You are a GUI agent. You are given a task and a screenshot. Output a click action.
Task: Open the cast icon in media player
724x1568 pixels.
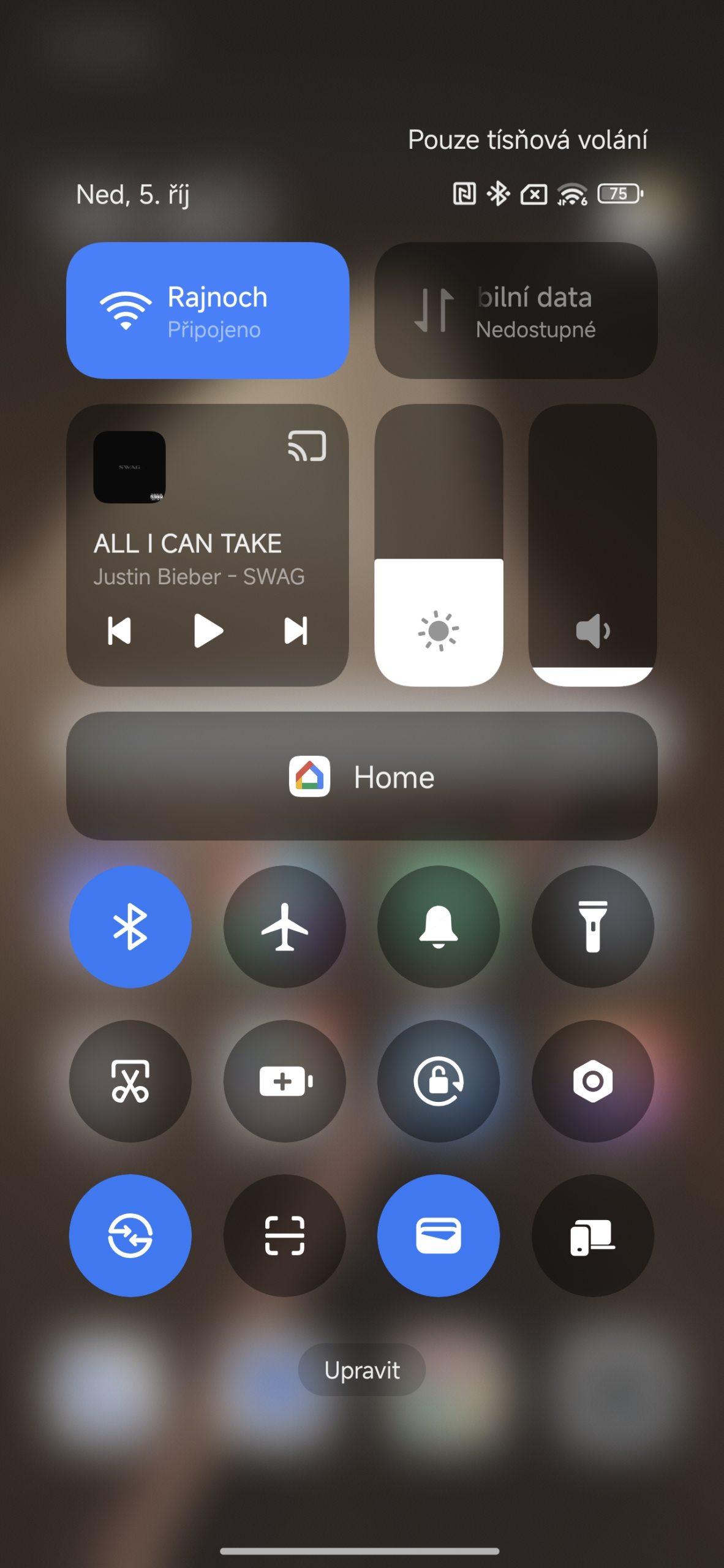pyautogui.click(x=307, y=446)
